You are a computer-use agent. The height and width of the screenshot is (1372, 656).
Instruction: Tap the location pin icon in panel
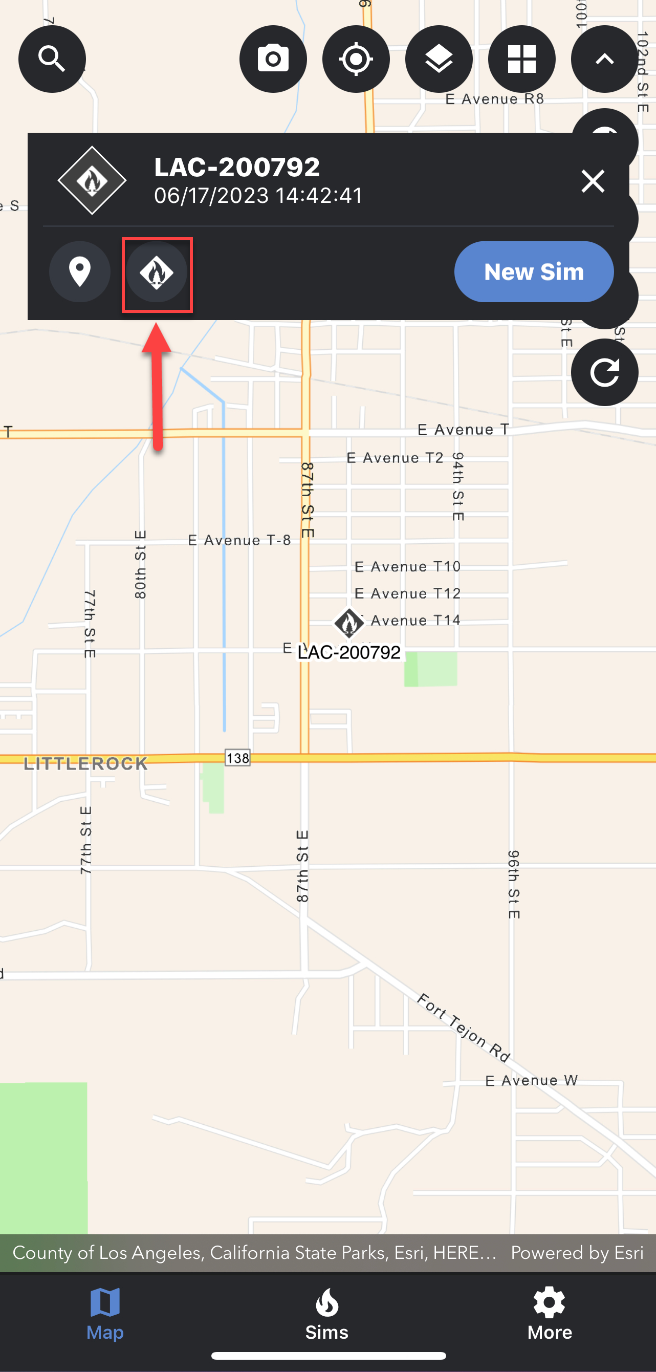(x=80, y=271)
